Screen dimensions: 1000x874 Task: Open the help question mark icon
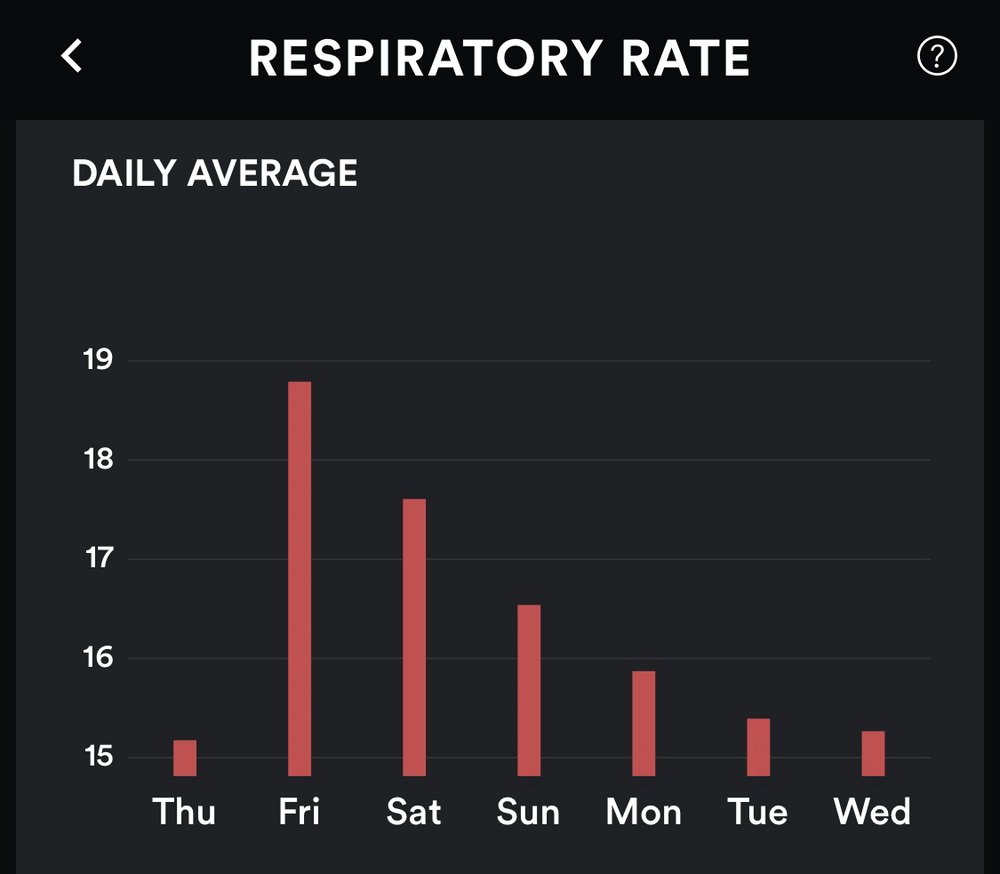pyautogui.click(x=937, y=56)
